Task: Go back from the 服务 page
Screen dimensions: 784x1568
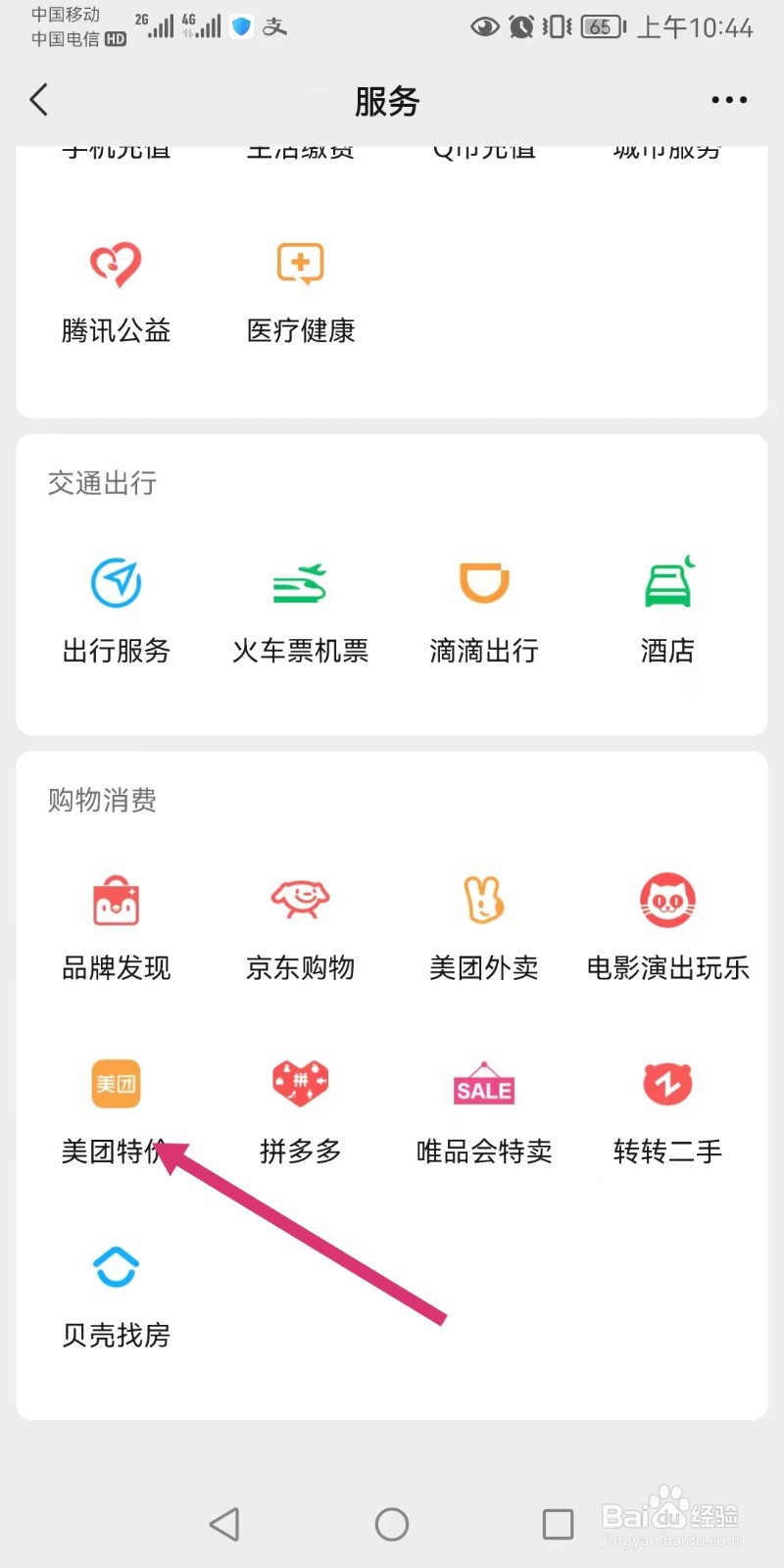Action: [x=39, y=100]
